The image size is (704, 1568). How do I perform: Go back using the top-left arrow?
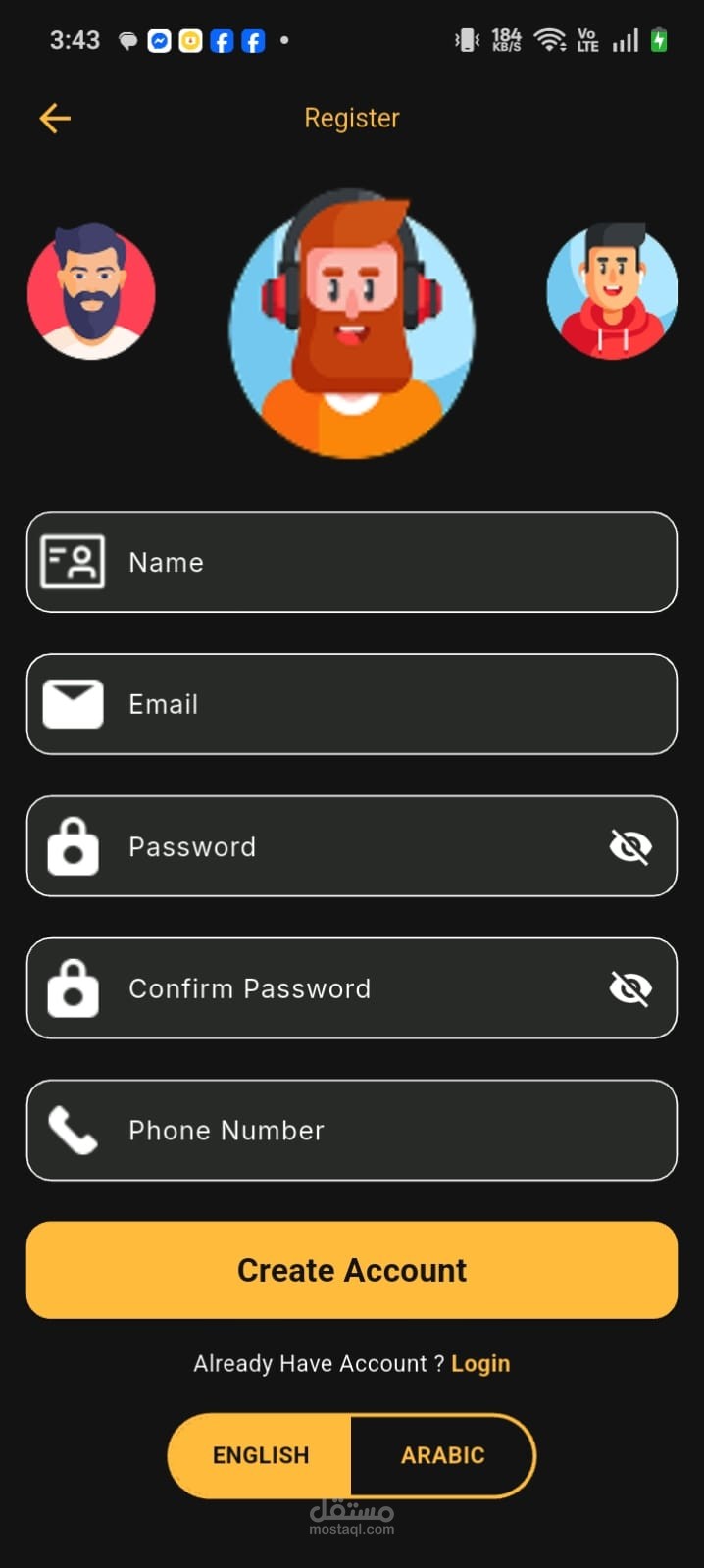tap(55, 119)
